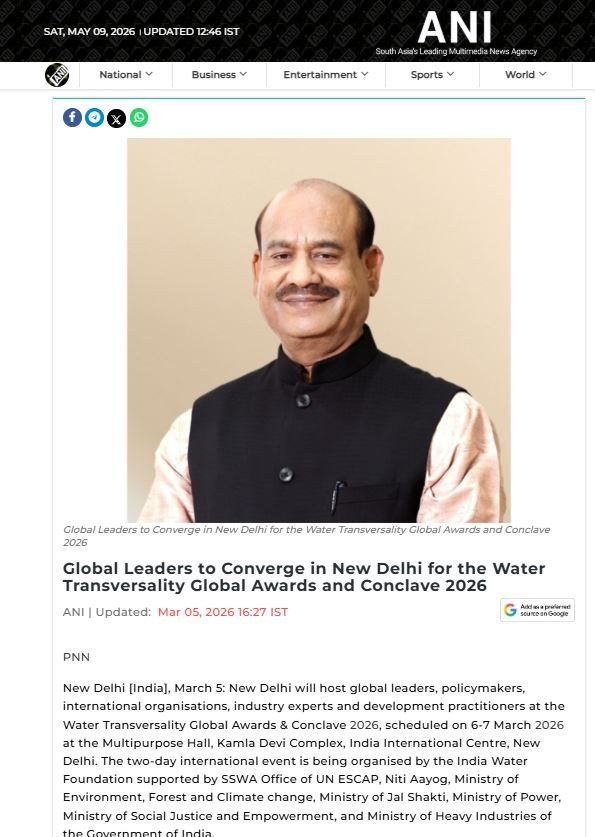The height and width of the screenshot is (837, 595).
Task: Expand the World menu
Action: coord(526,75)
